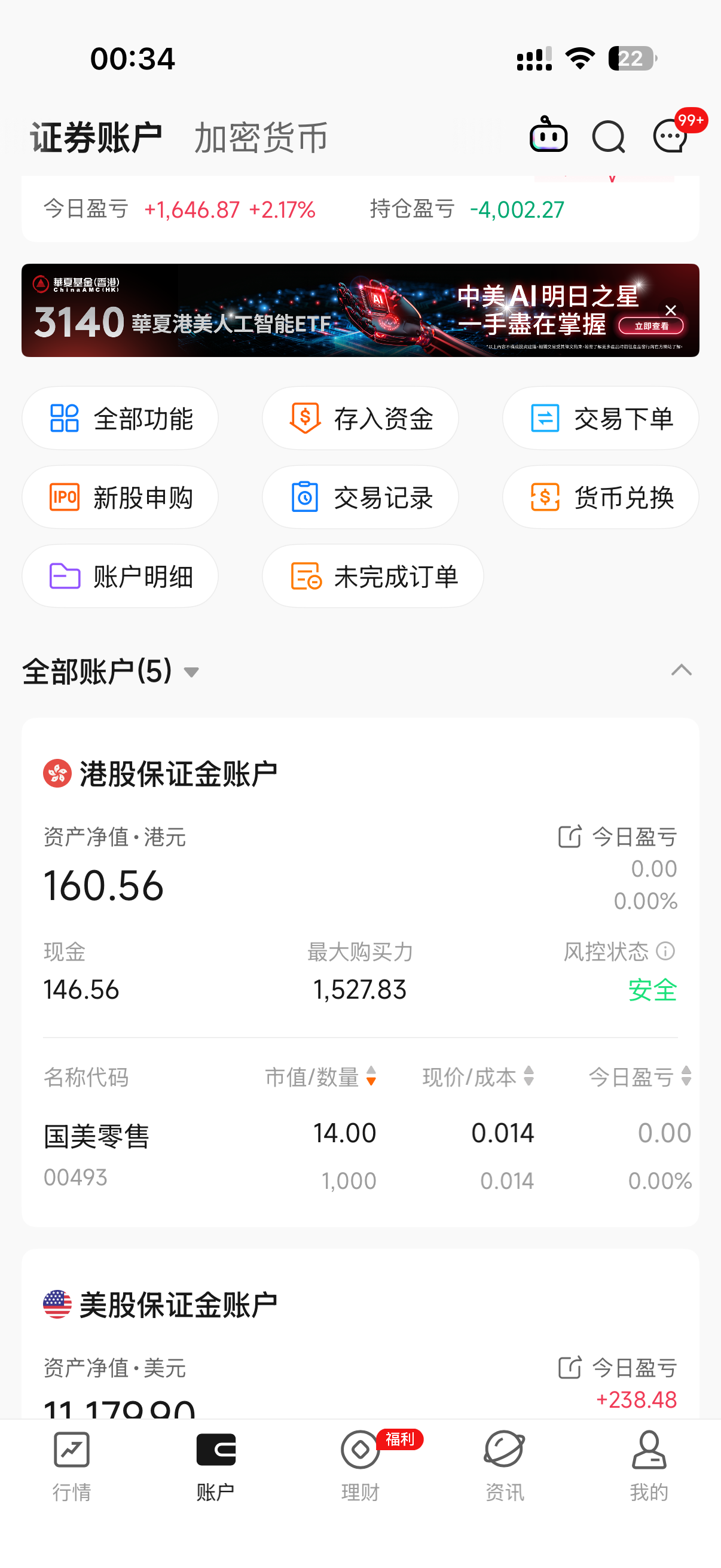Open the 理财 tab
The height and width of the screenshot is (1568, 721).
360,1466
